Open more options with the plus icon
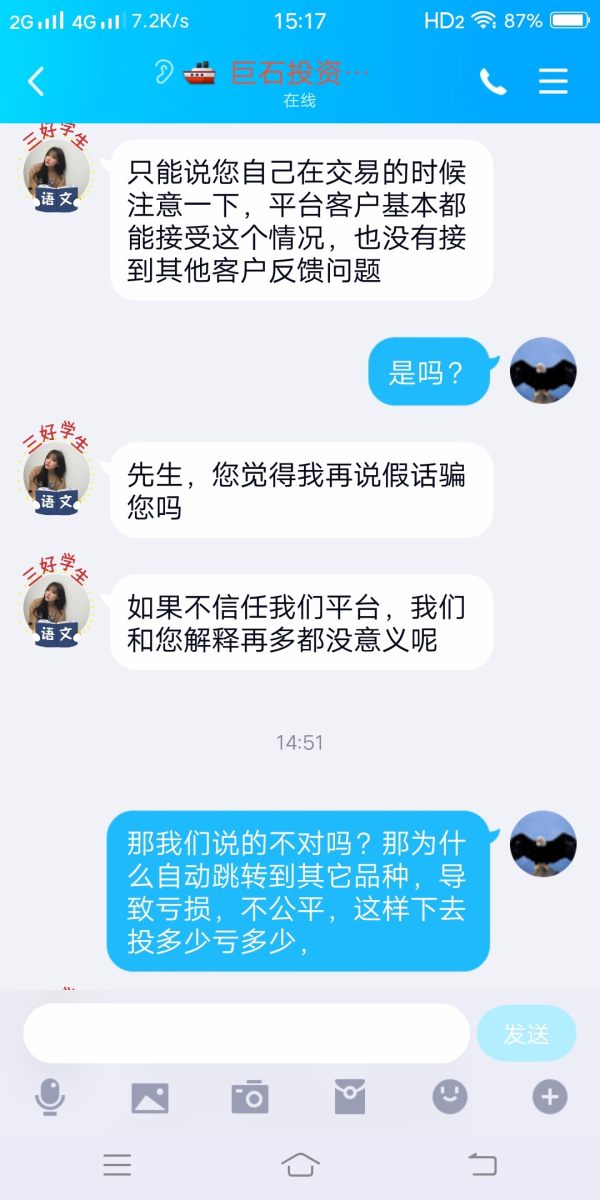600x1200 pixels. pos(549,1097)
